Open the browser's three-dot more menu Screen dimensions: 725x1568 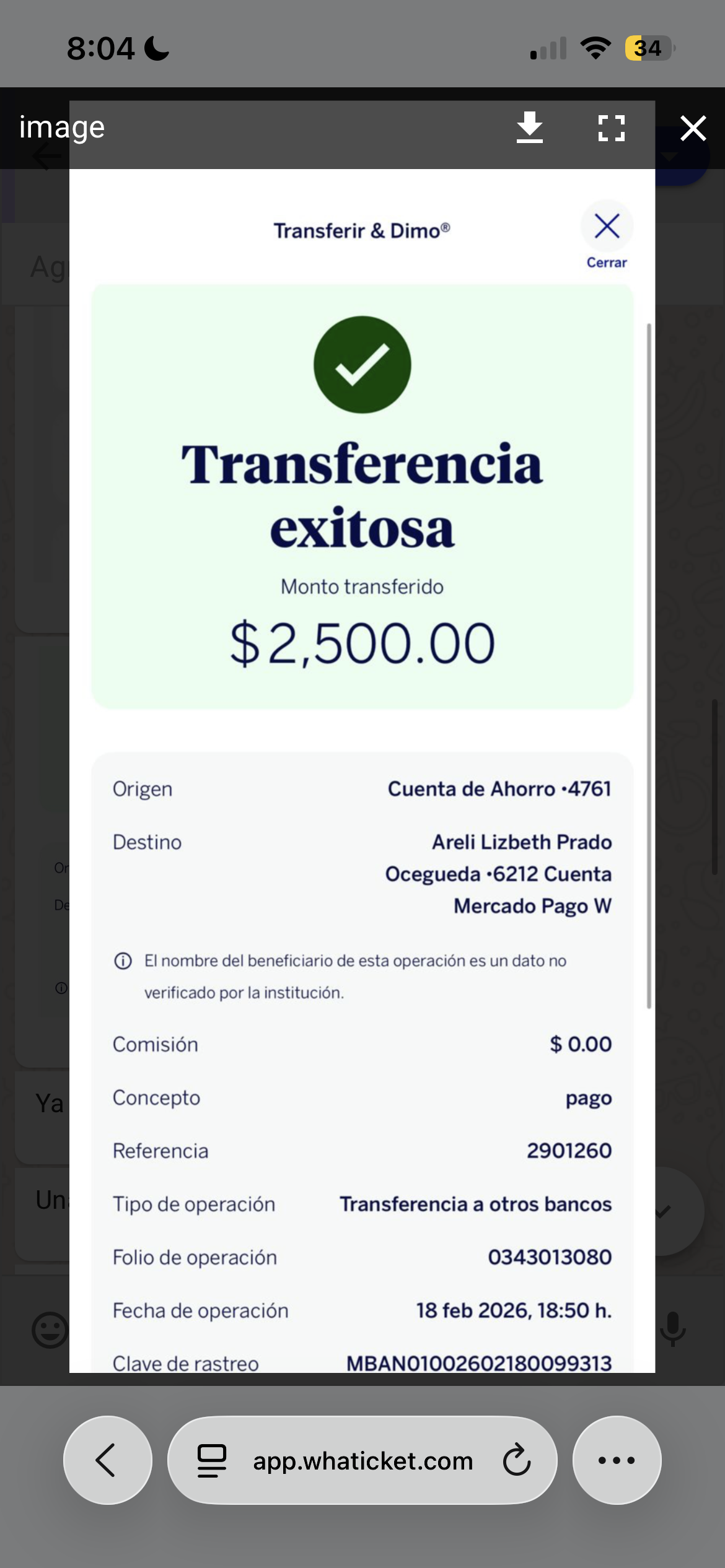pyautogui.click(x=617, y=1460)
